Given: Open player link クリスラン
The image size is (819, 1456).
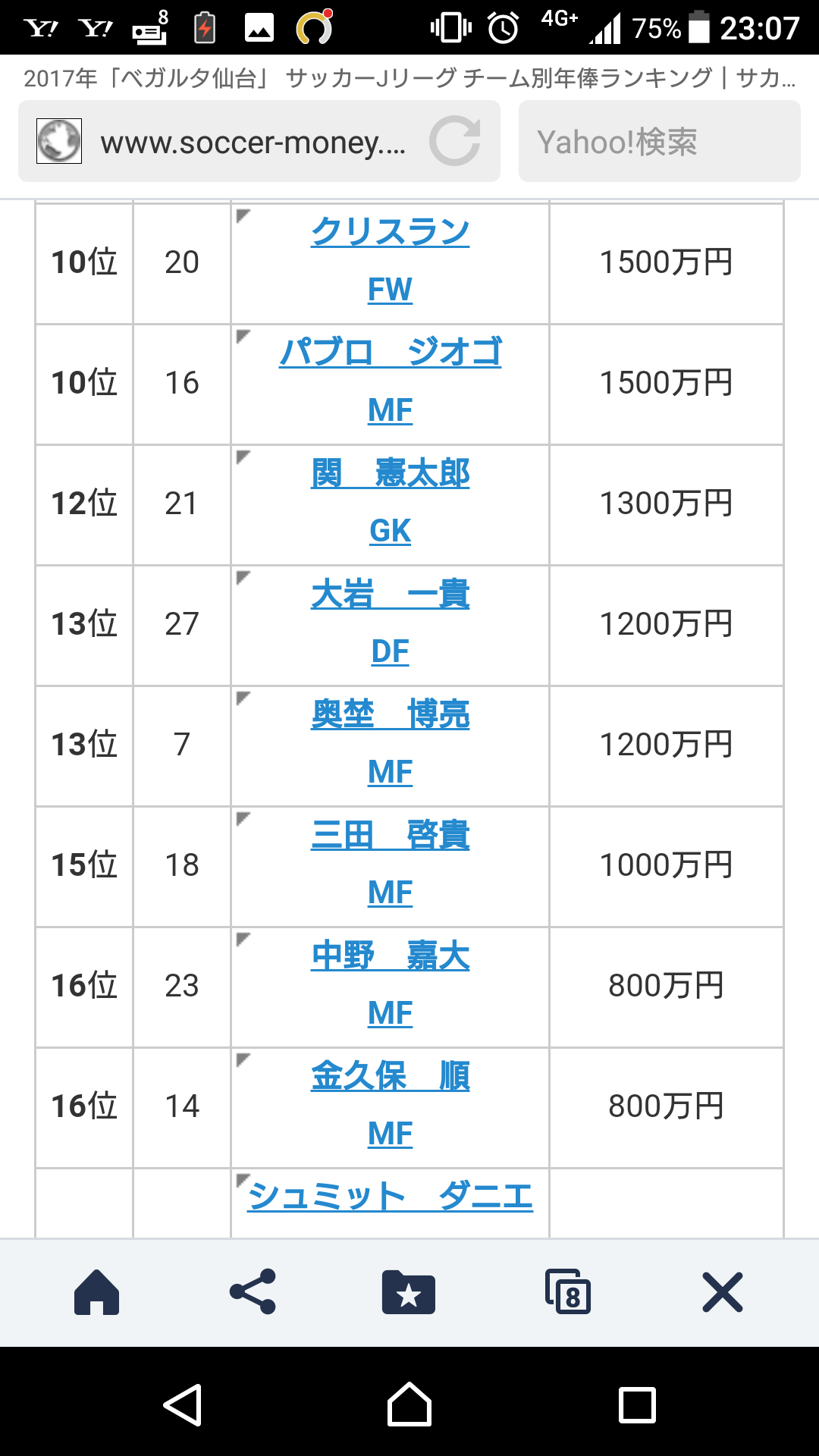Looking at the screenshot, I should 390,231.
